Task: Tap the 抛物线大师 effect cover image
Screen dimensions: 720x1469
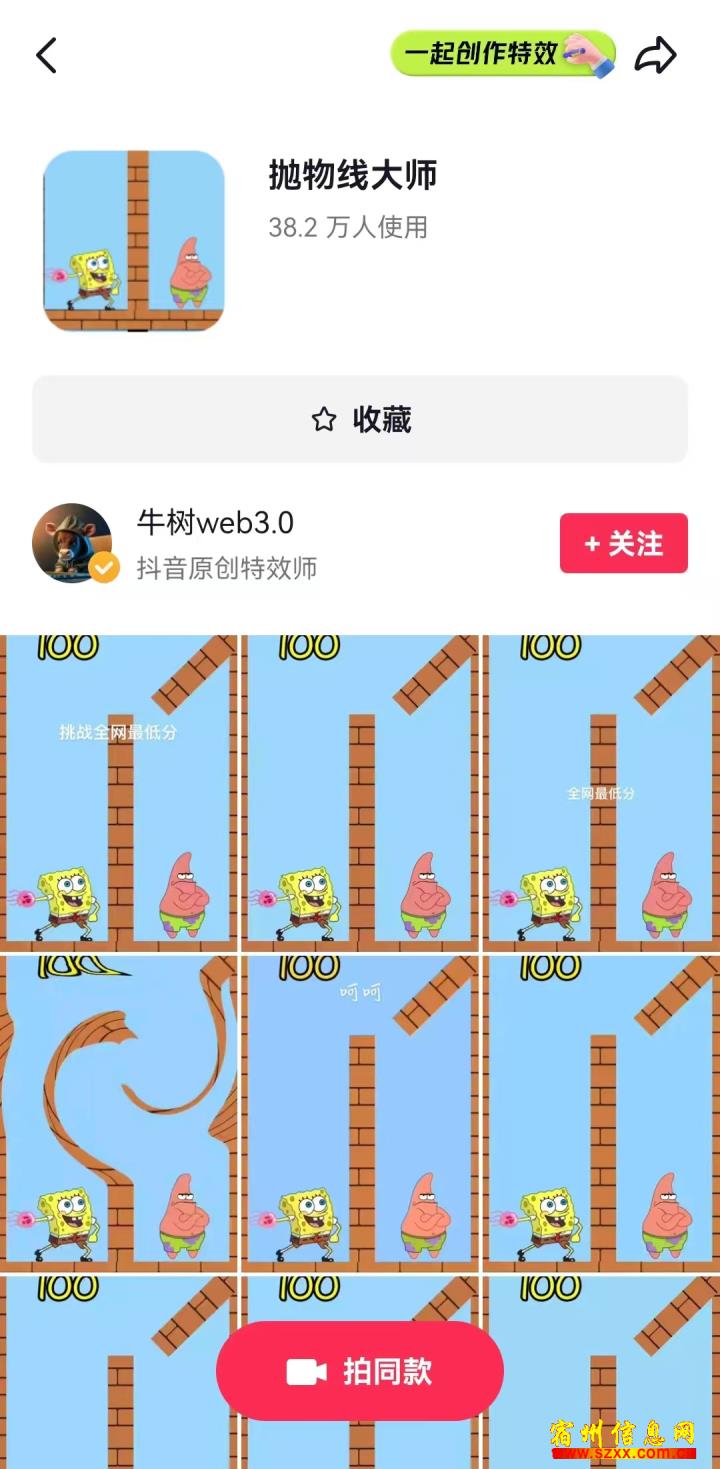Action: click(134, 241)
